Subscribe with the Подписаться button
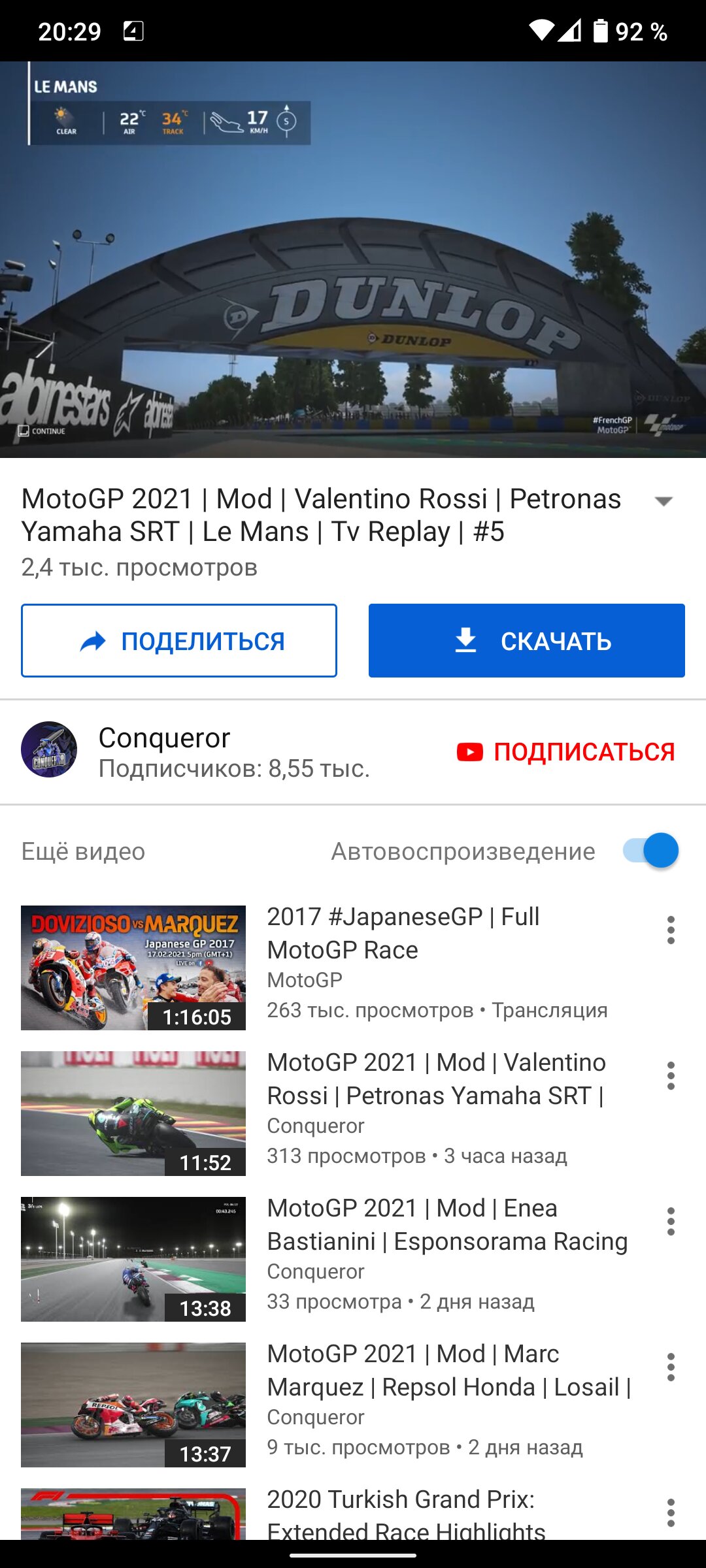This screenshot has height=1568, width=706. tap(566, 752)
